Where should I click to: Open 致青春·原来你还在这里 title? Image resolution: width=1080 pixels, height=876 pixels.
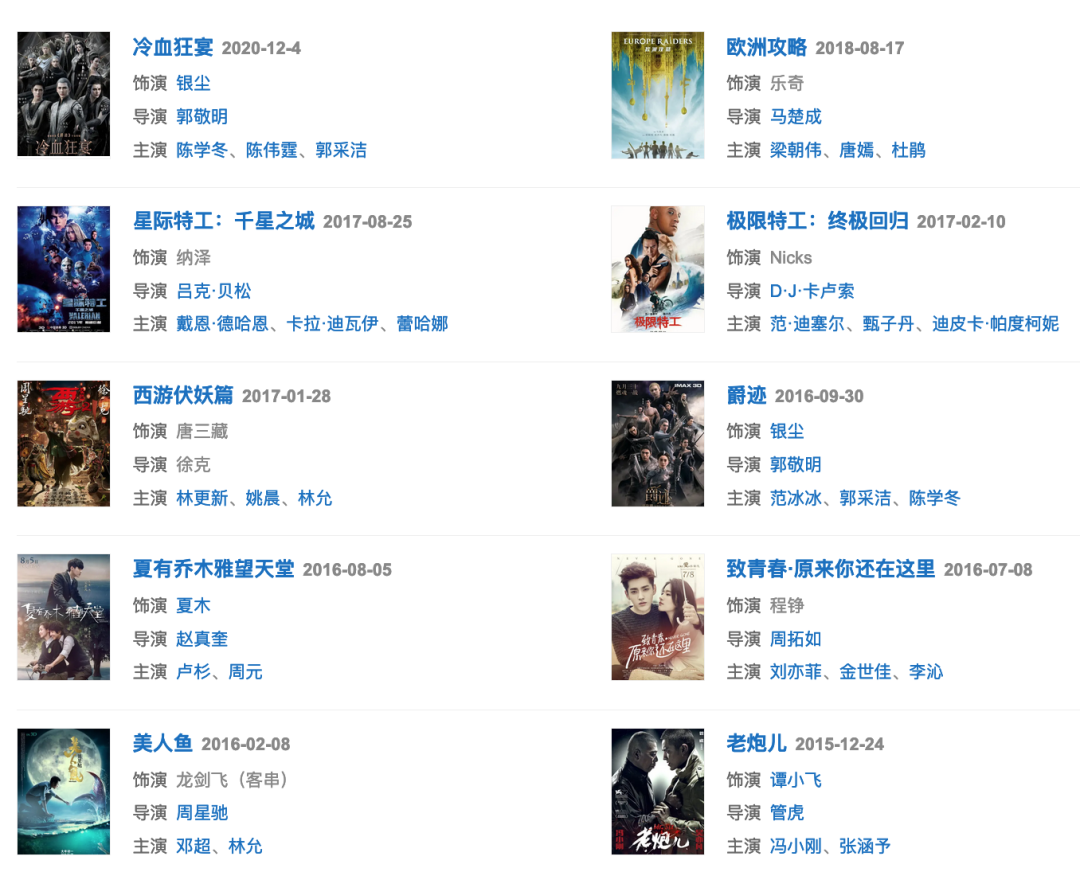pos(830,570)
